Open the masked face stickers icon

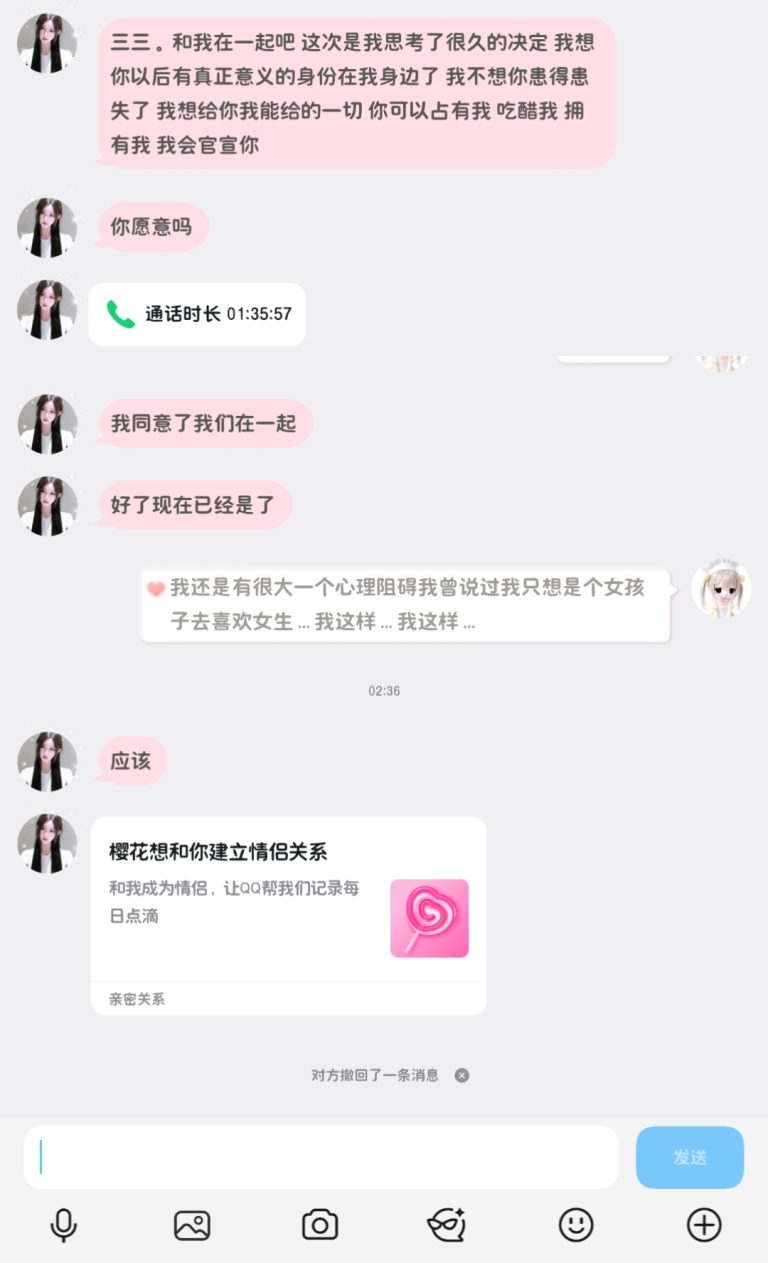coord(446,1224)
